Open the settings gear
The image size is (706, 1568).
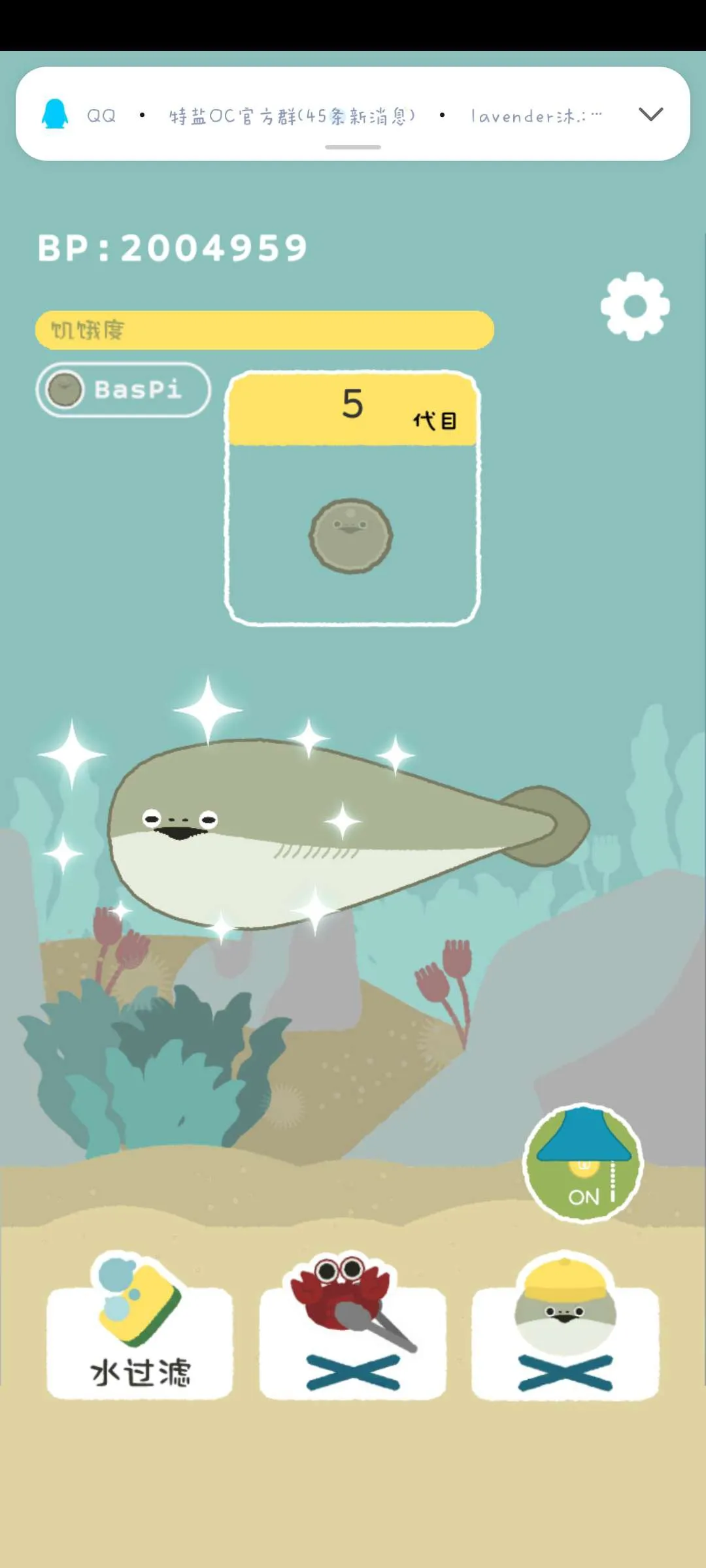[635, 306]
